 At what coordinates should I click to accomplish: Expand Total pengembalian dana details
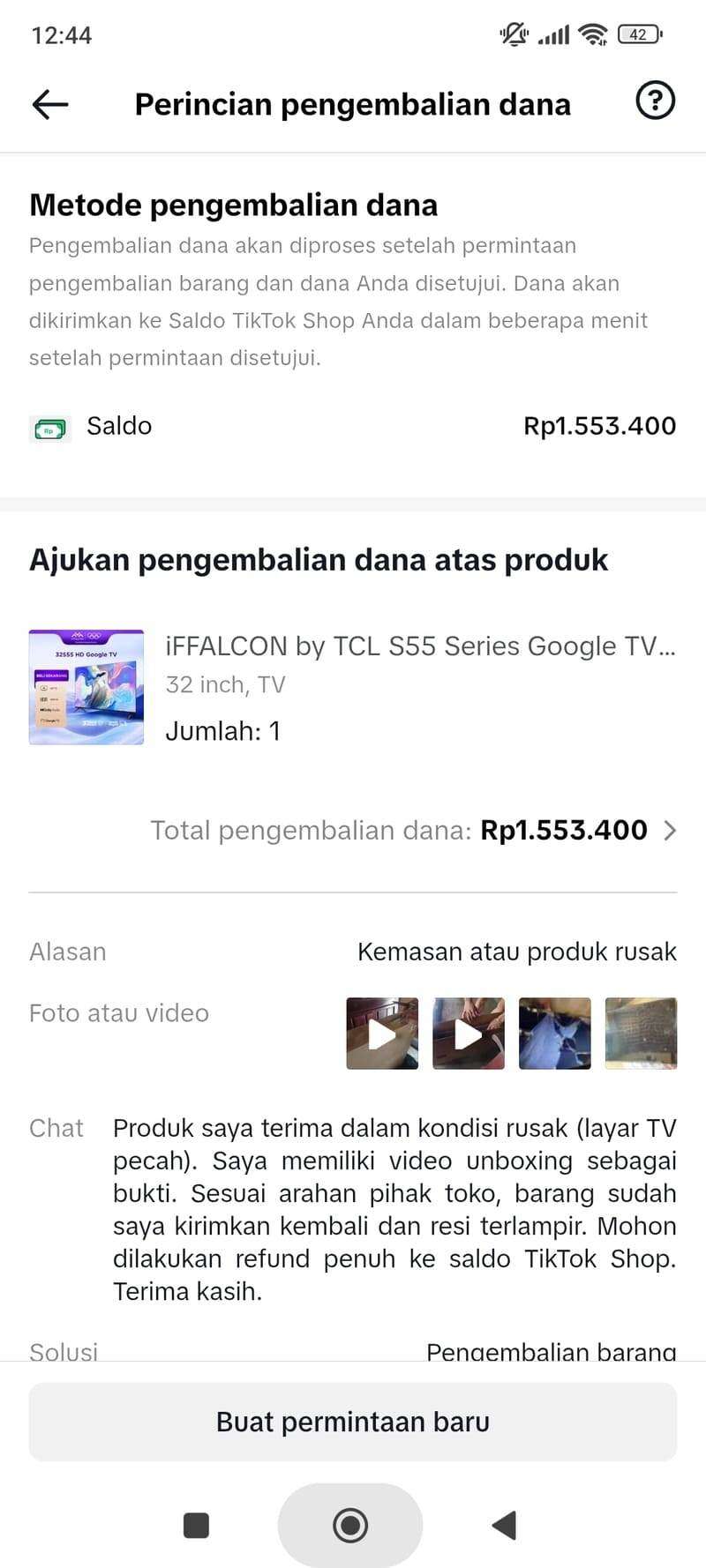coord(670,830)
